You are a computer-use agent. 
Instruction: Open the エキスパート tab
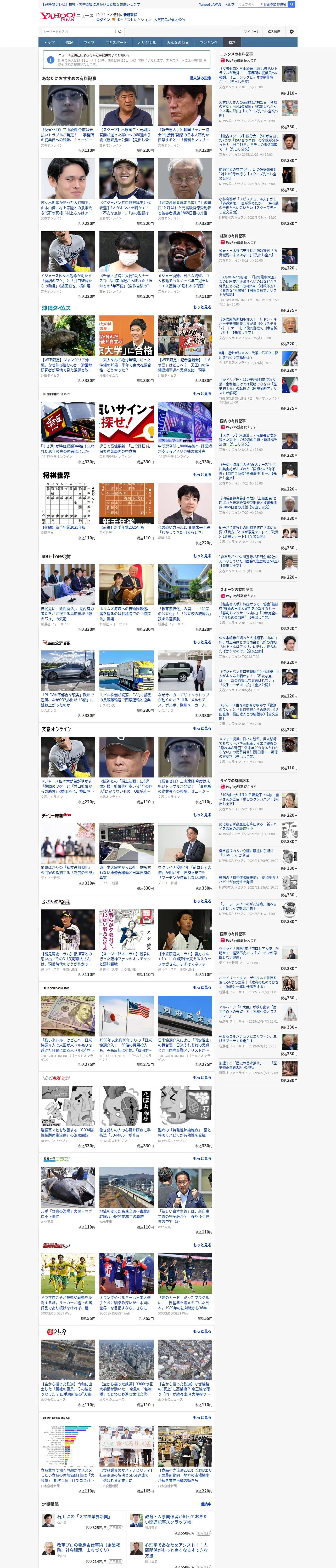[x=116, y=43]
